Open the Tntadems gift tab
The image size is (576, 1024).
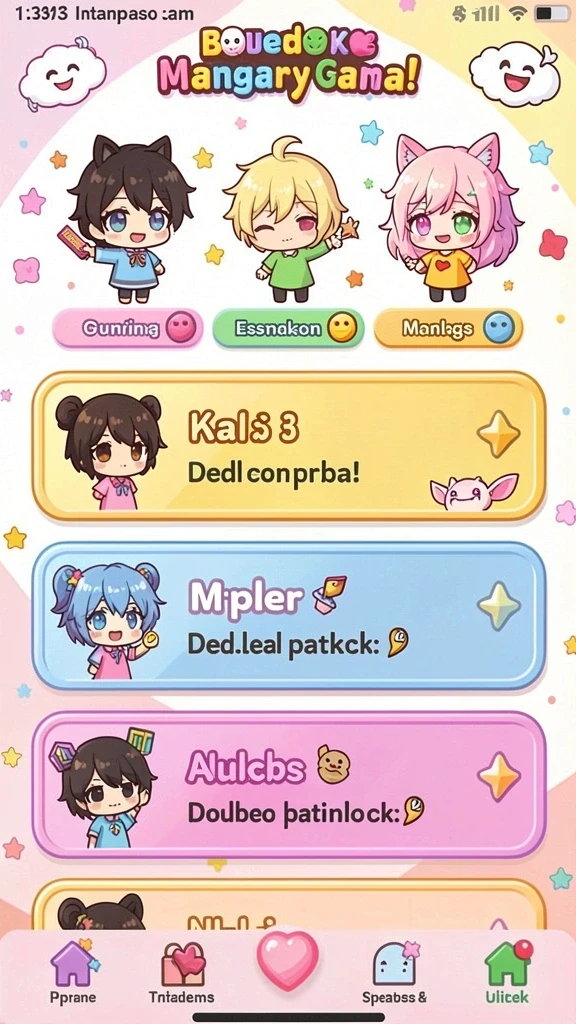182,972
